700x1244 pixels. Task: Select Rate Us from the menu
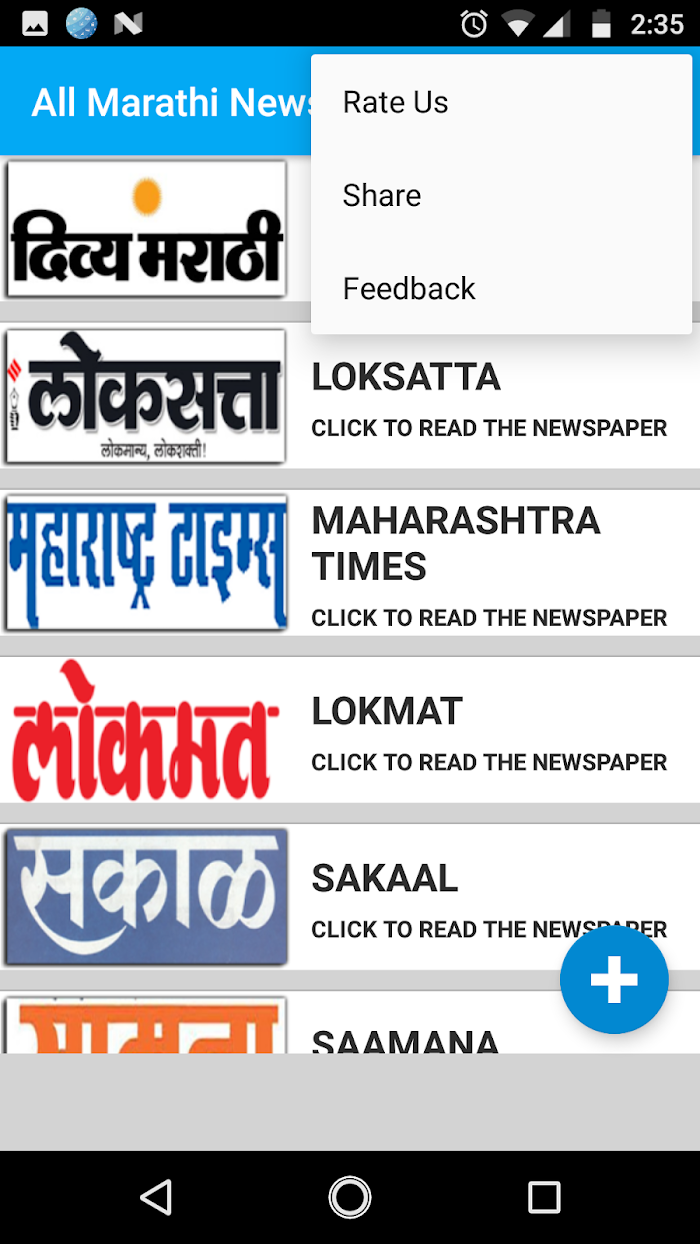tap(501, 102)
